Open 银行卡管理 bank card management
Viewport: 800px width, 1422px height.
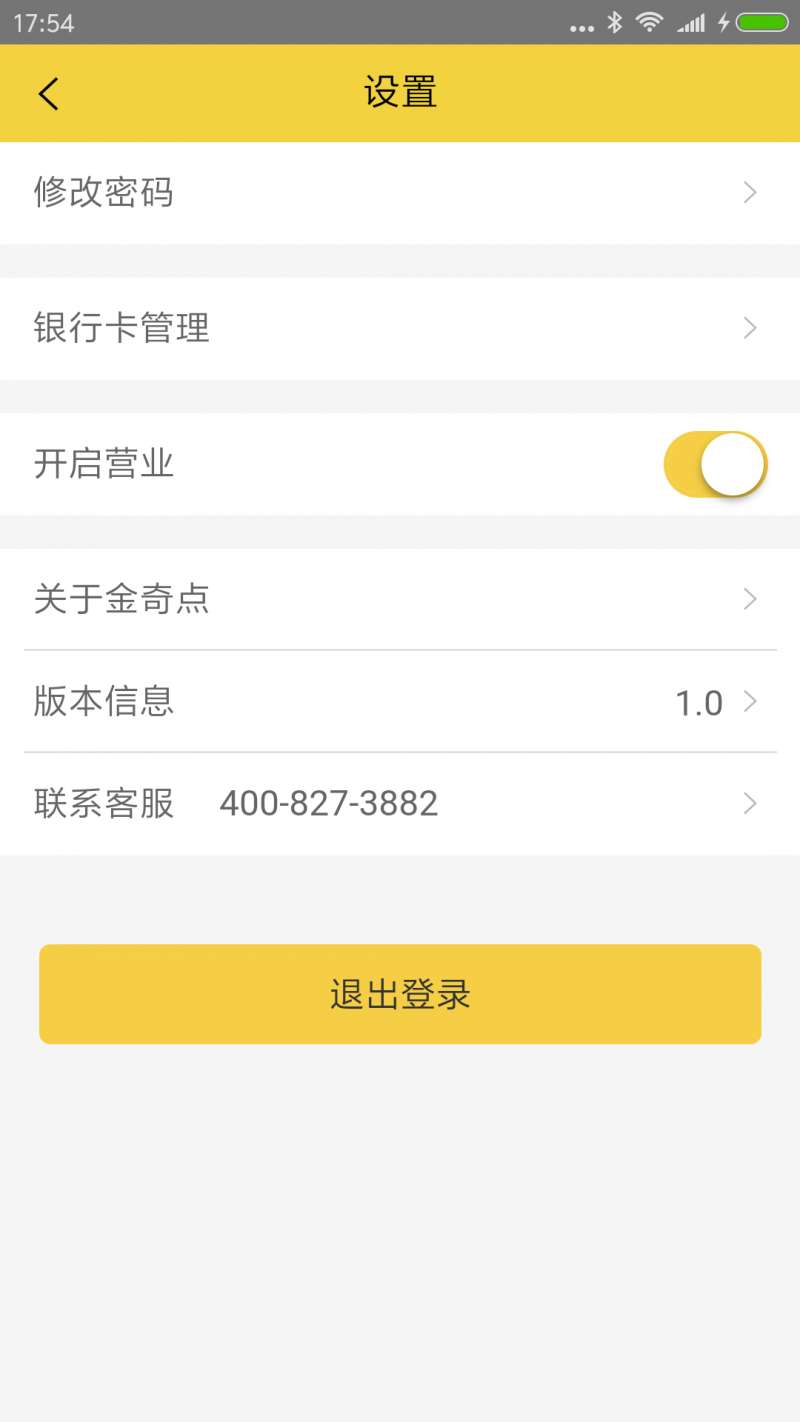pyautogui.click(x=400, y=328)
